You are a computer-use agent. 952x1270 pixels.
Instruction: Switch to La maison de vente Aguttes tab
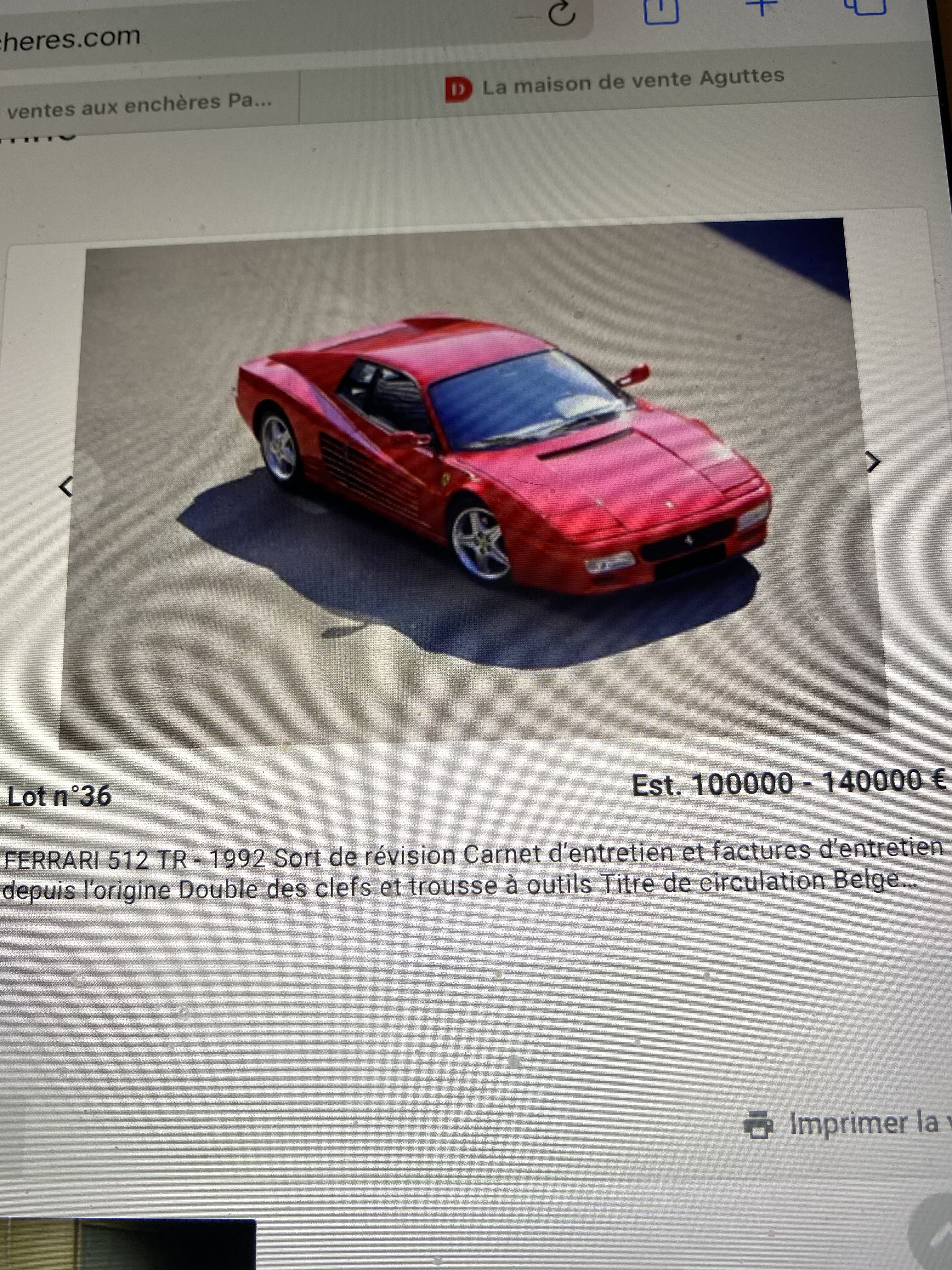(614, 83)
